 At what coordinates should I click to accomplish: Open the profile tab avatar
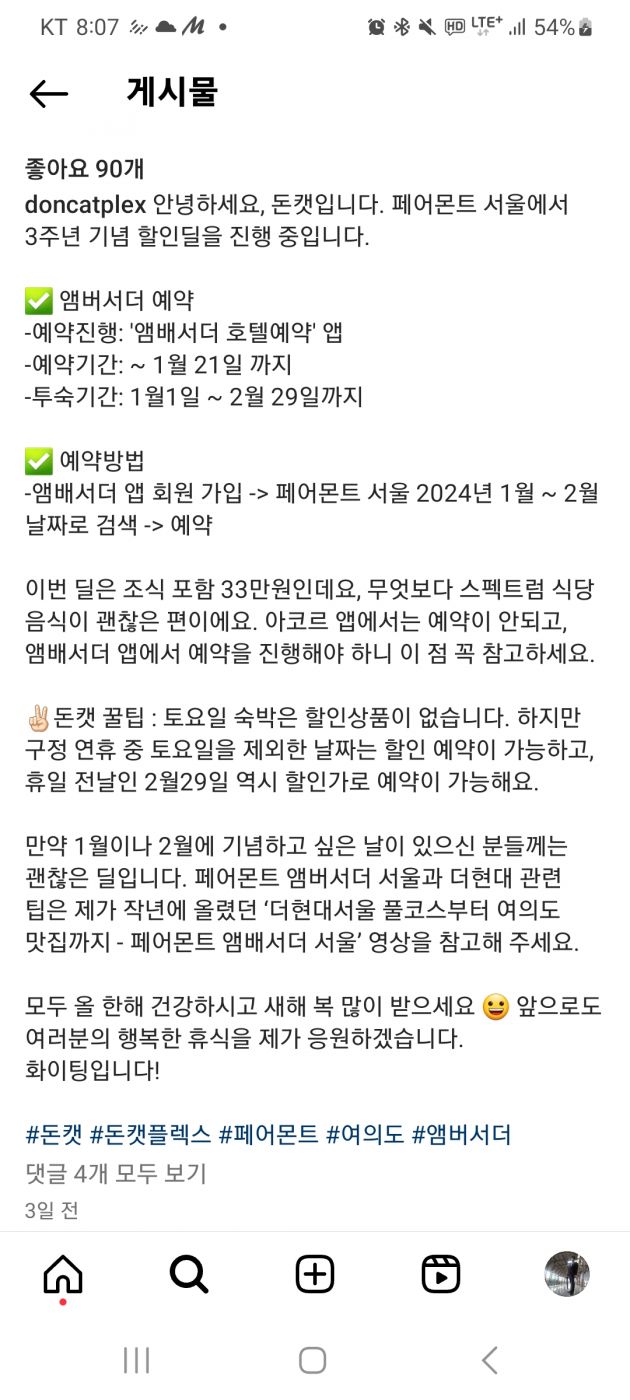[x=567, y=1274]
